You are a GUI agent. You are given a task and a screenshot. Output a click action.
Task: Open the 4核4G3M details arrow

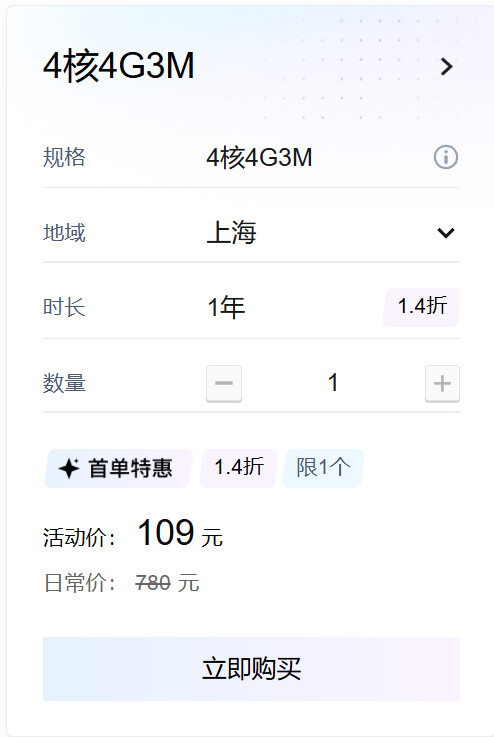[x=446, y=67]
